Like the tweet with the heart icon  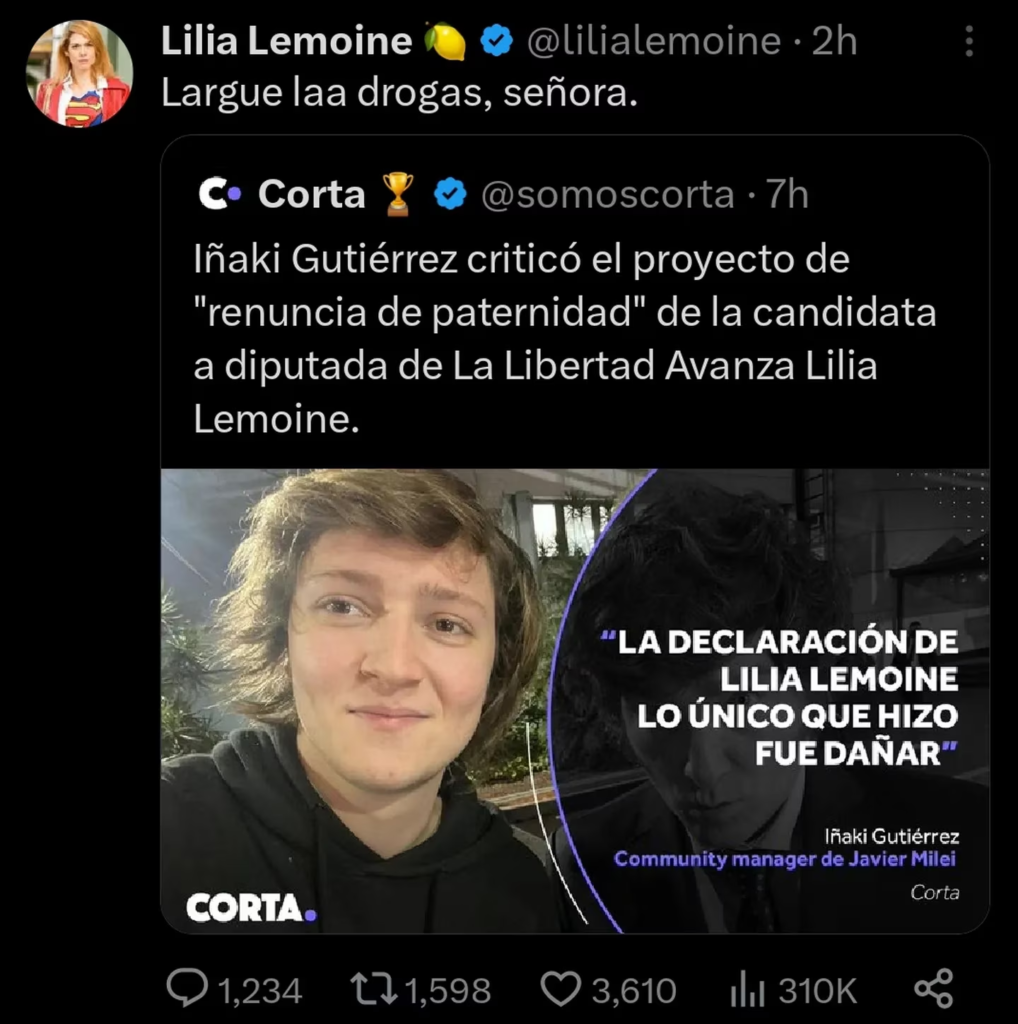(x=559, y=989)
